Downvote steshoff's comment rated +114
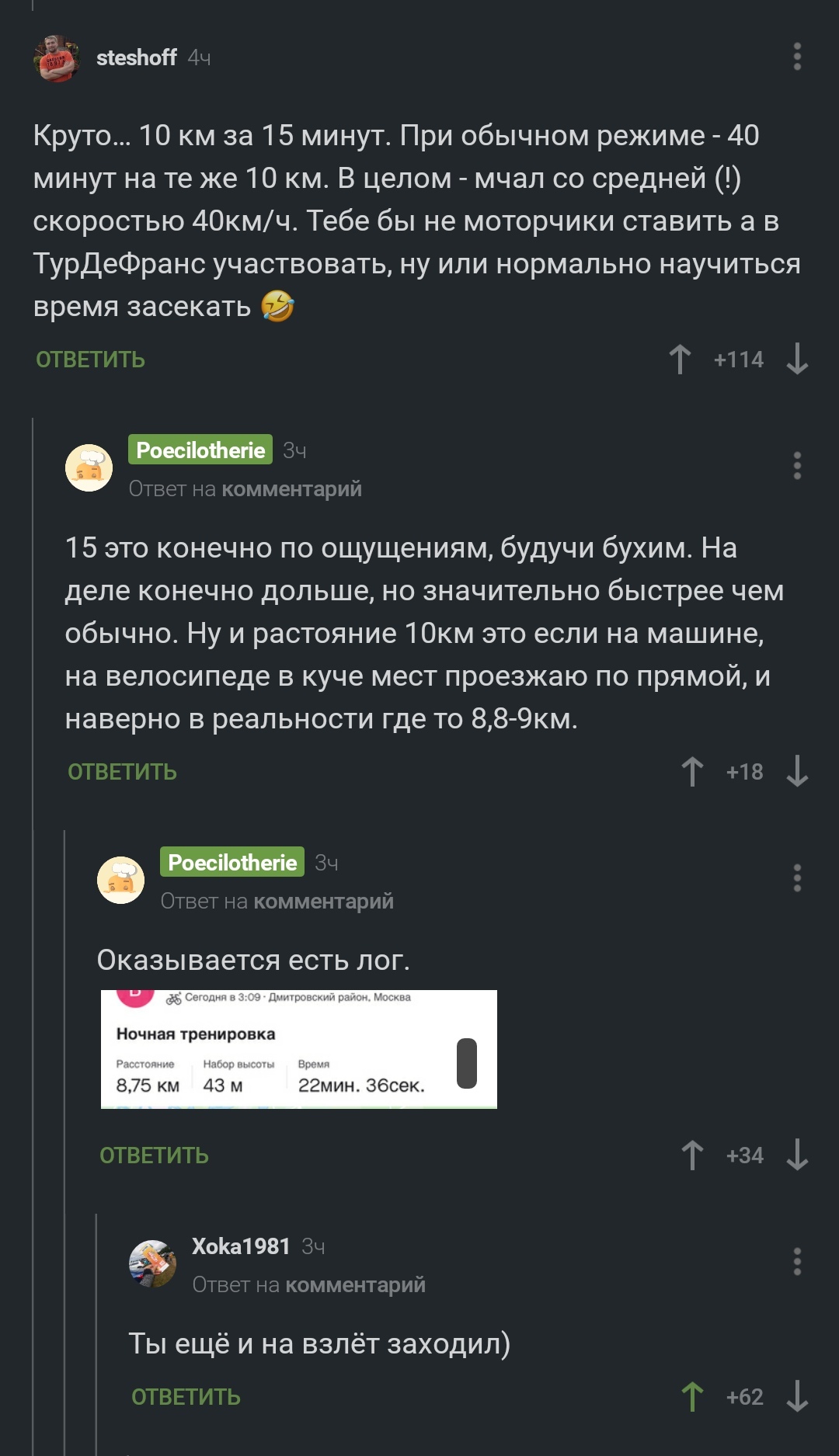 (x=797, y=360)
